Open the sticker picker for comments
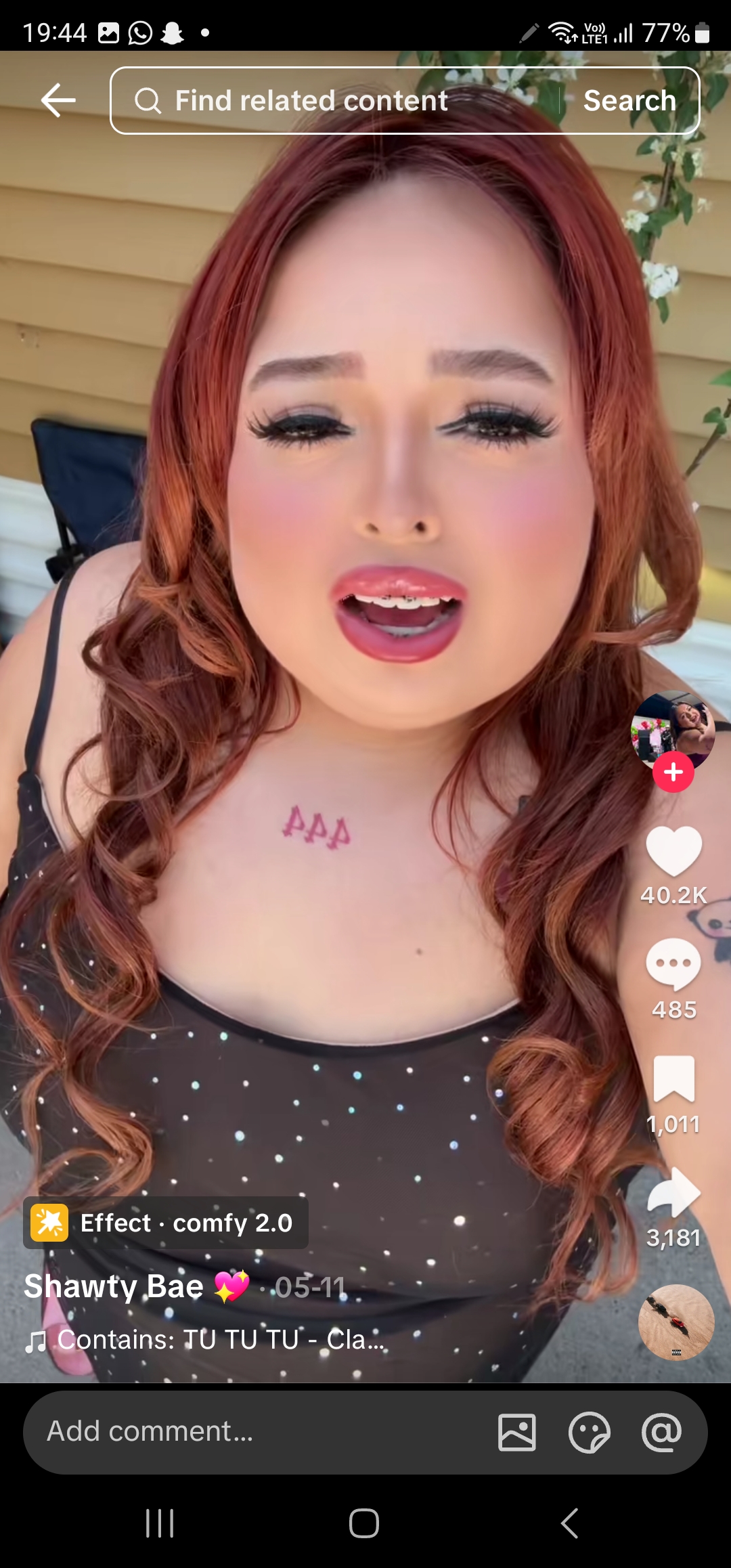Viewport: 731px width, 1568px height. point(590,1432)
